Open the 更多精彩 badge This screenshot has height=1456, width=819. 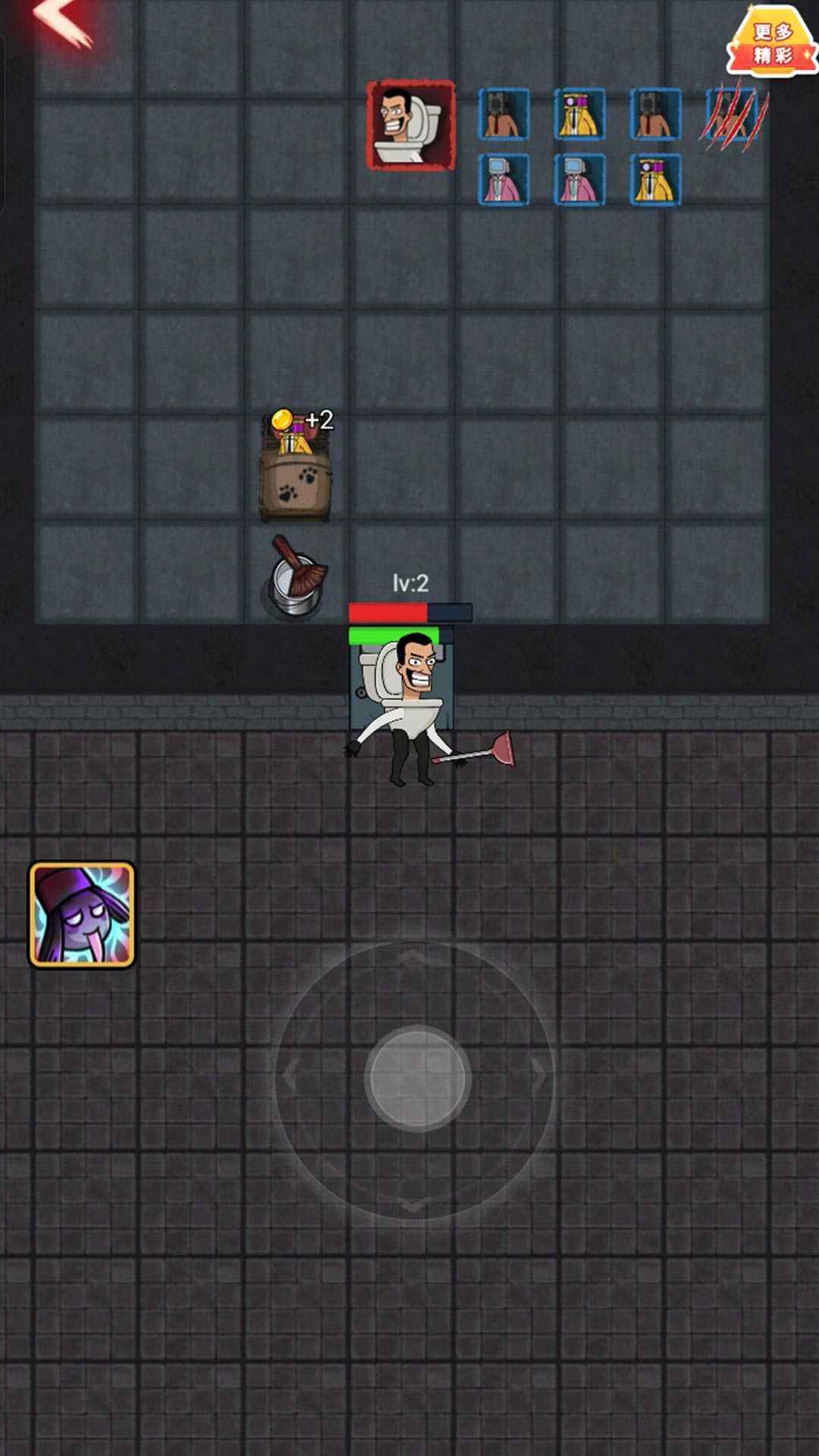(x=771, y=42)
